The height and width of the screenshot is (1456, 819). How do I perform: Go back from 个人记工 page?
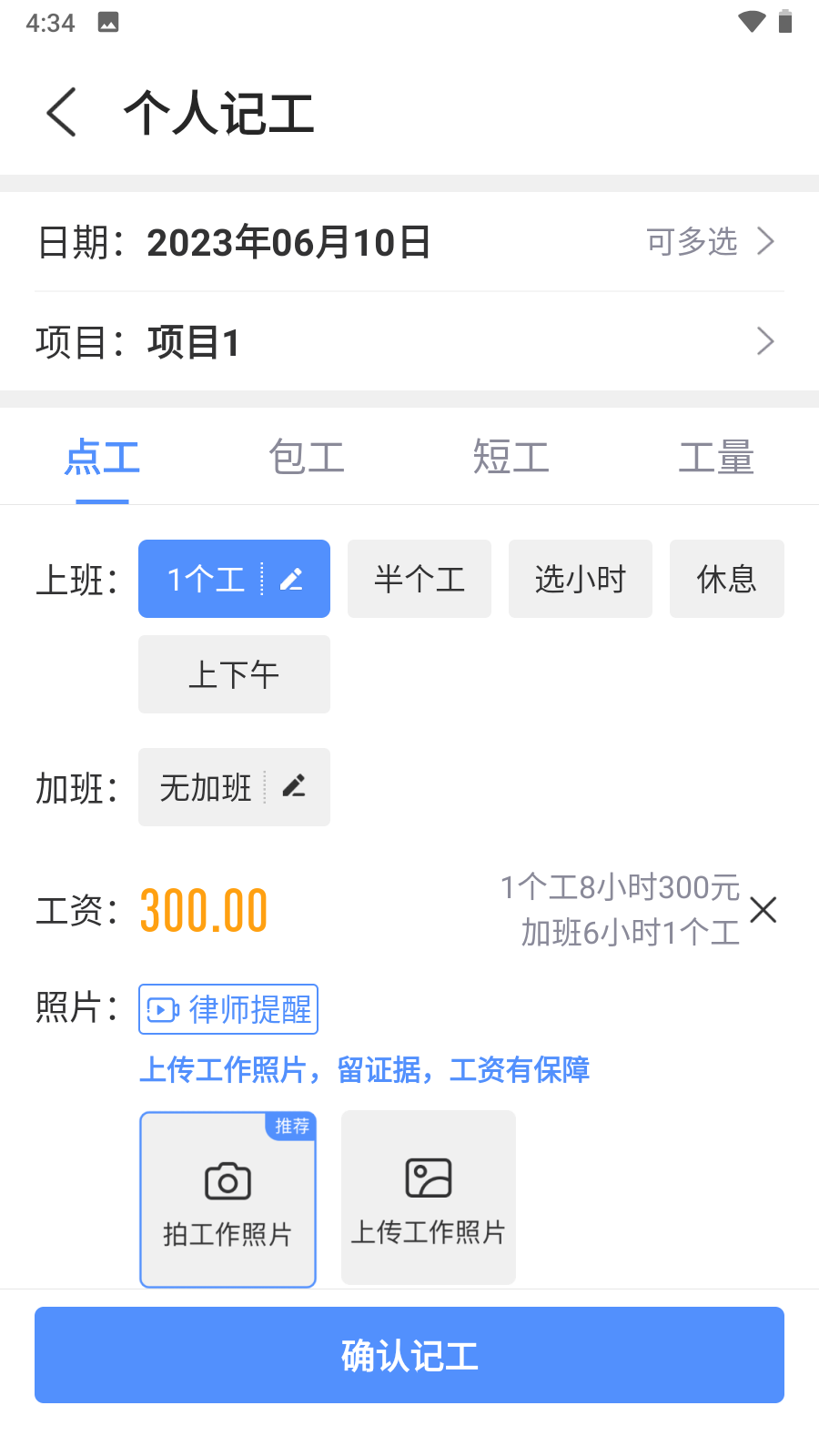coord(62,113)
